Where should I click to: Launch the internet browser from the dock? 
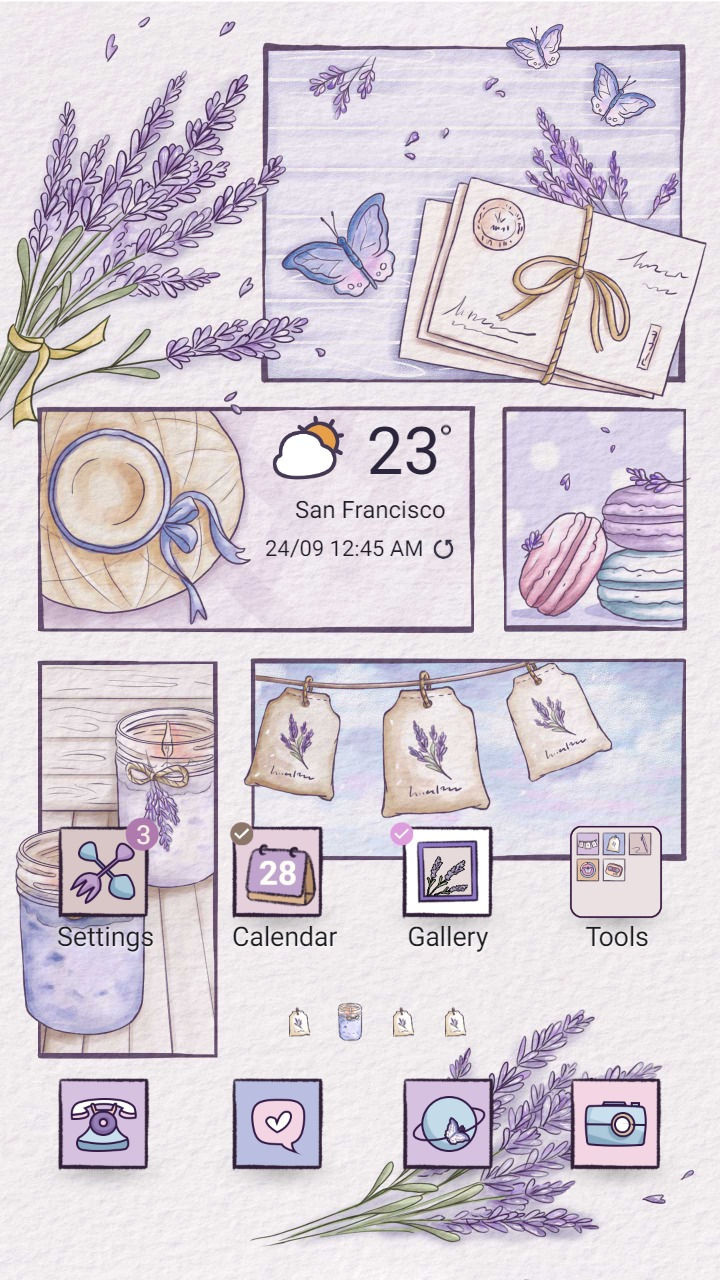pyautogui.click(x=447, y=1123)
